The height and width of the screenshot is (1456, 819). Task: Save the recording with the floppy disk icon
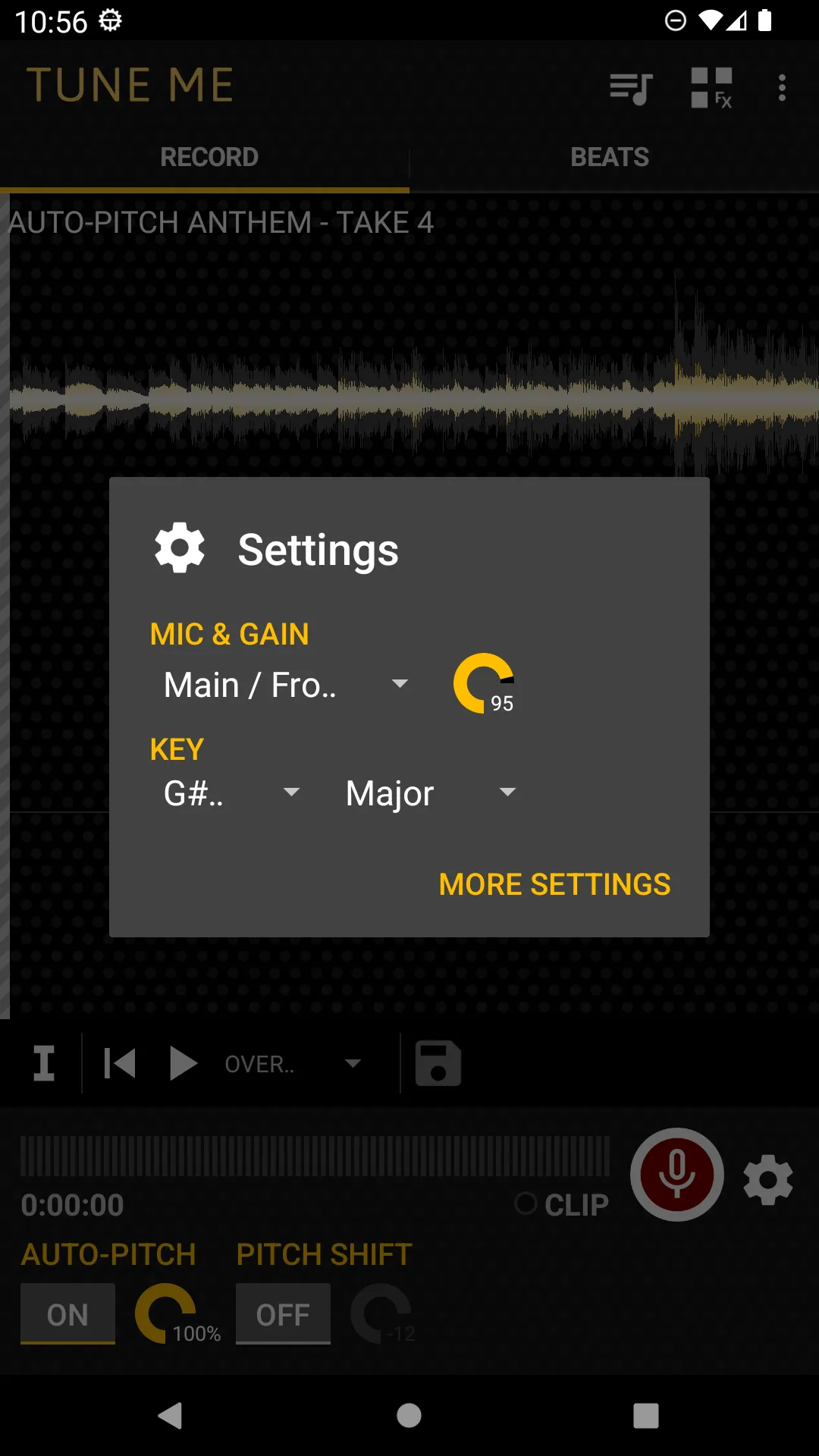[437, 1062]
